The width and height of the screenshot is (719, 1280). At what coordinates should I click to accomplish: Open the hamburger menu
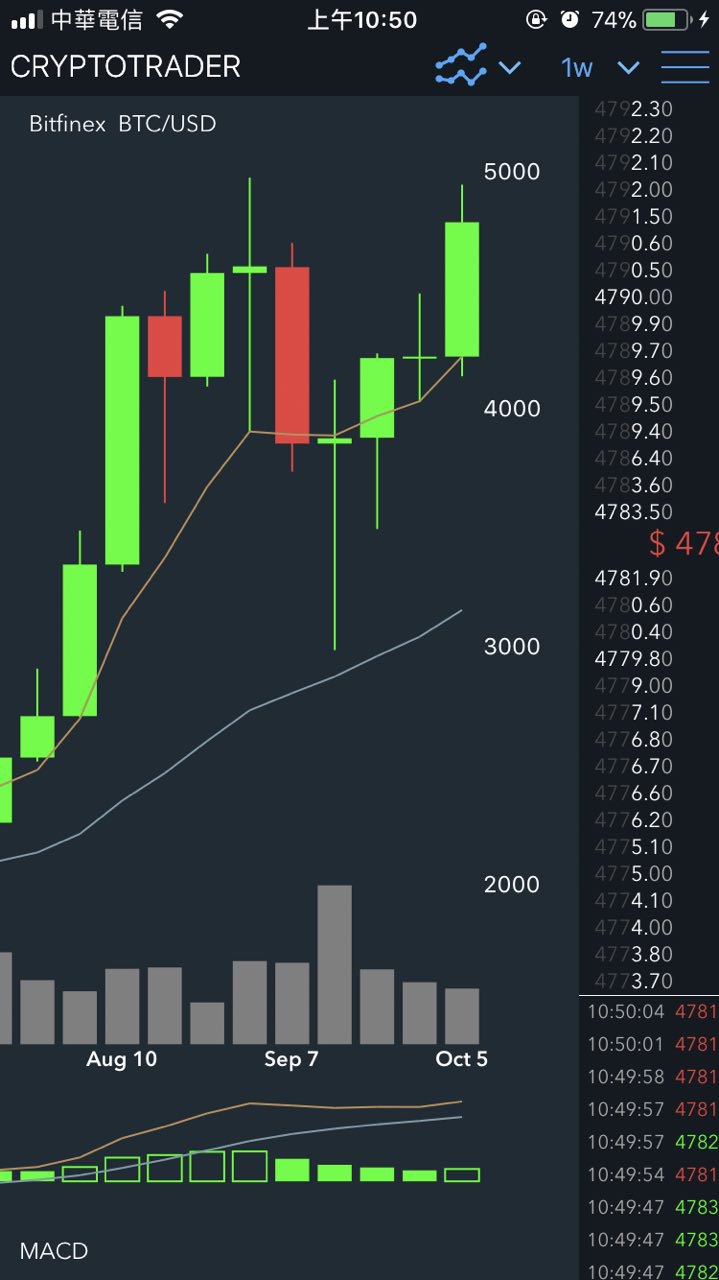tap(686, 66)
